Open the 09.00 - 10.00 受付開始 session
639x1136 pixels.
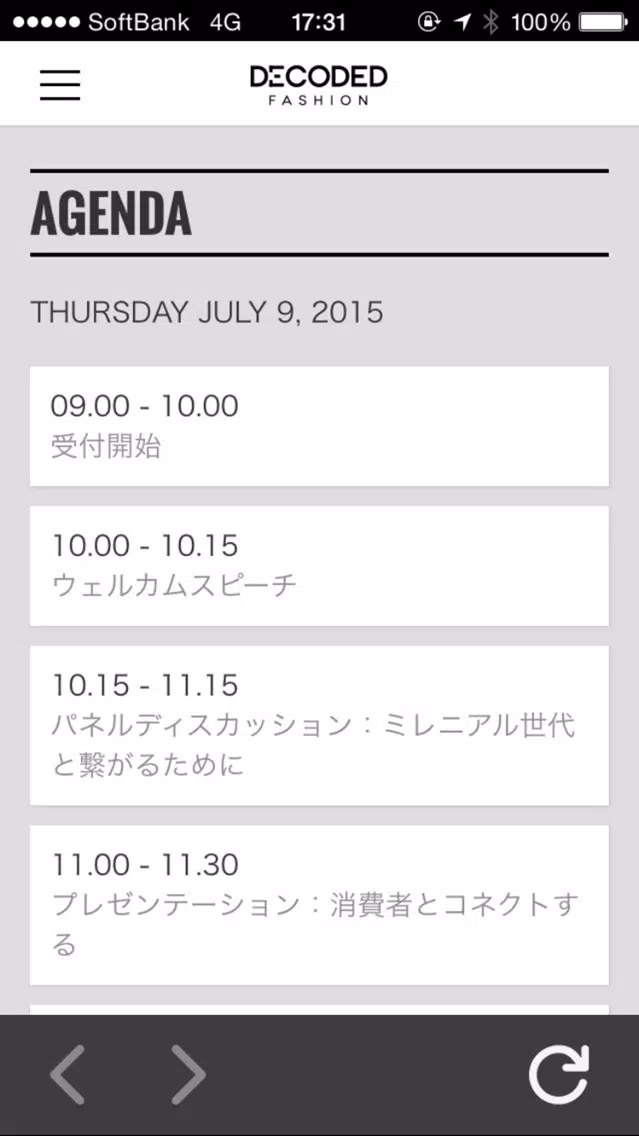(320, 426)
